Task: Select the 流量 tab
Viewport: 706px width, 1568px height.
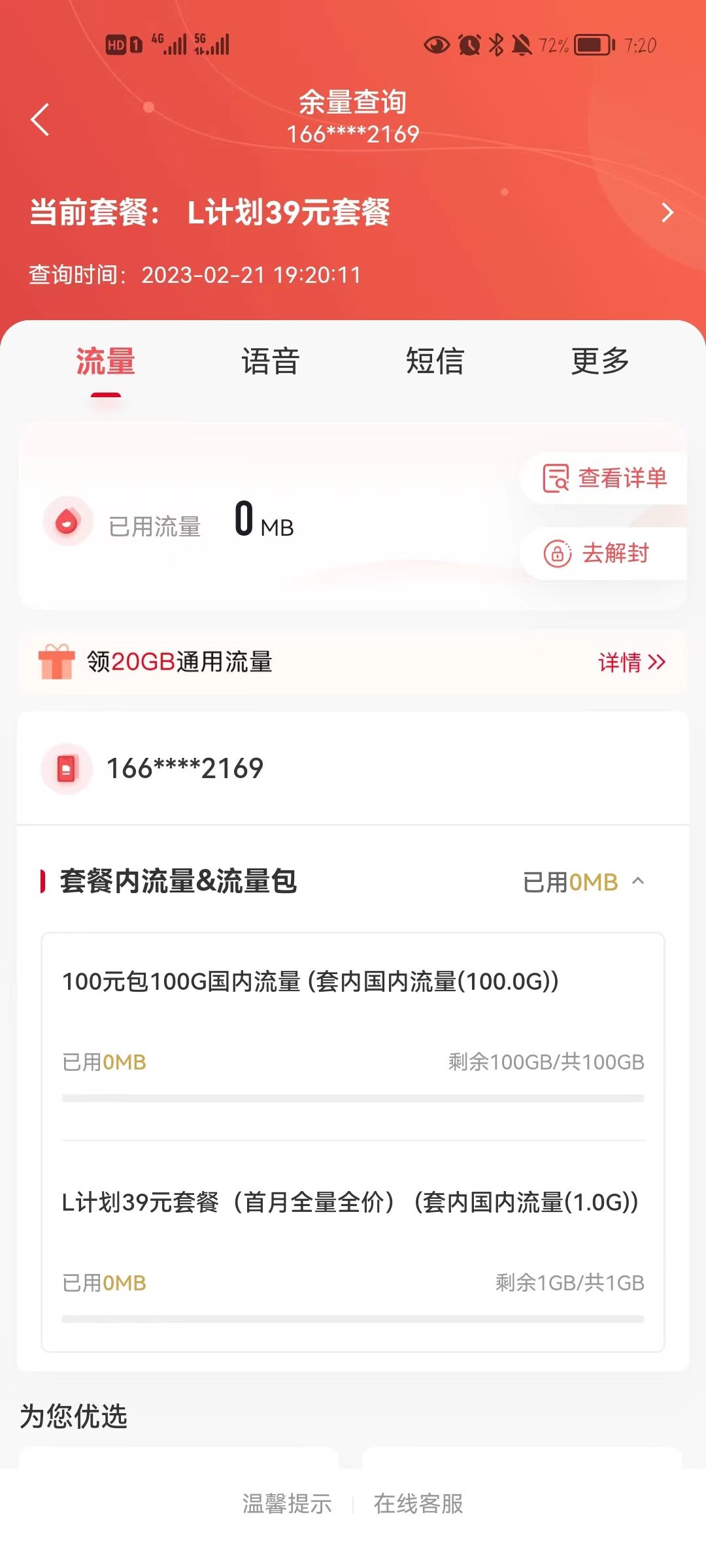Action: [x=106, y=361]
